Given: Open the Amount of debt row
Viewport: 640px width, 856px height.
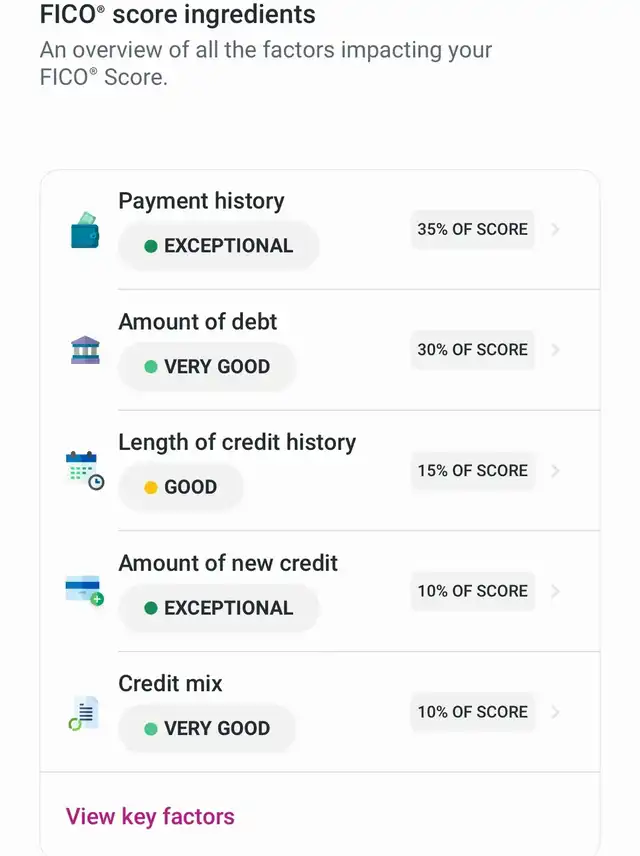Looking at the screenshot, I should tap(320, 350).
